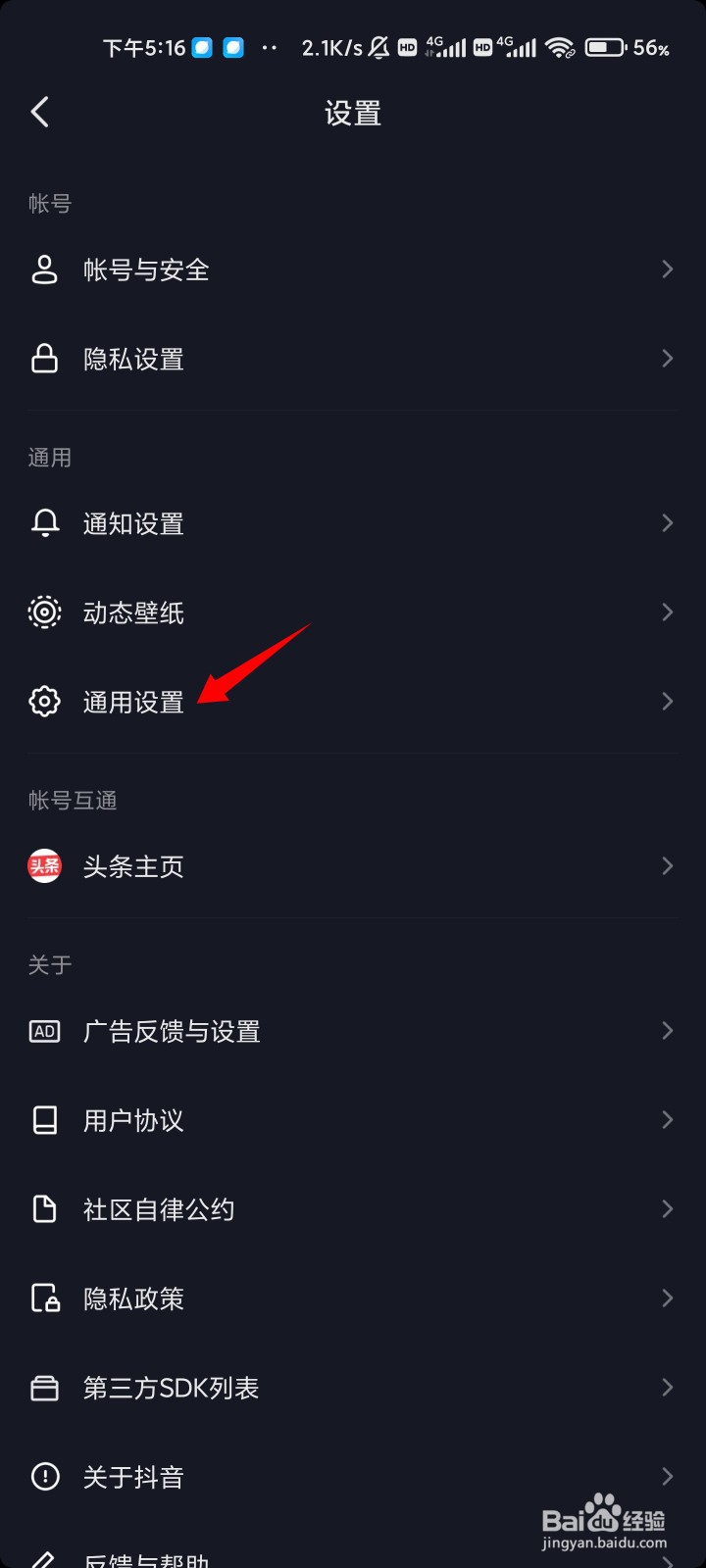Click the battery indicator showing 56%
706x1568 pixels.
(x=603, y=45)
